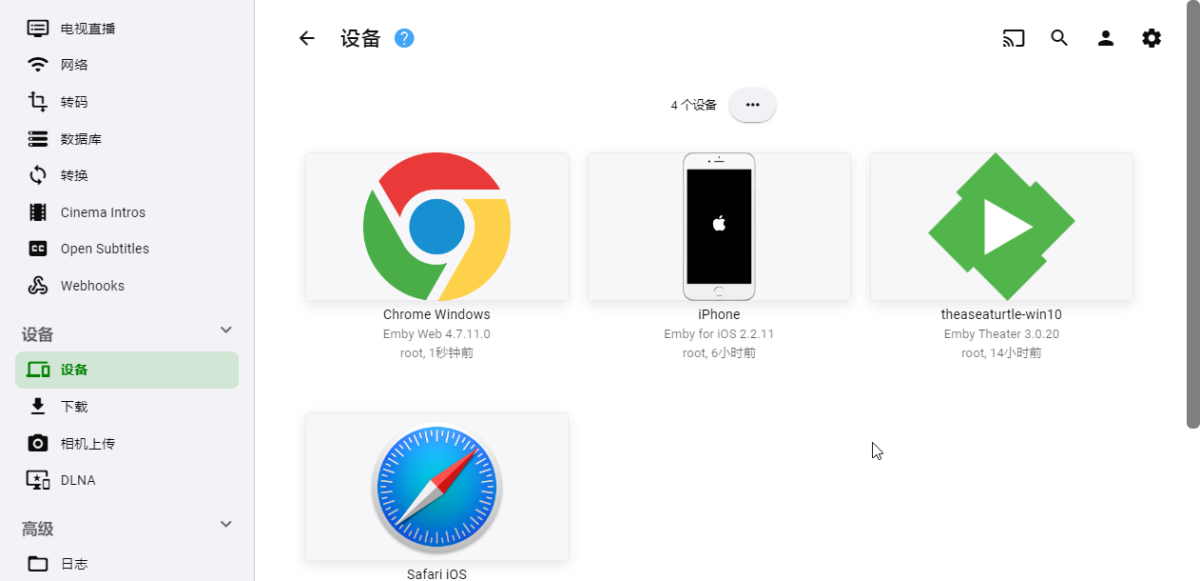
Task: Open the DLNA settings page
Action: tap(77, 480)
